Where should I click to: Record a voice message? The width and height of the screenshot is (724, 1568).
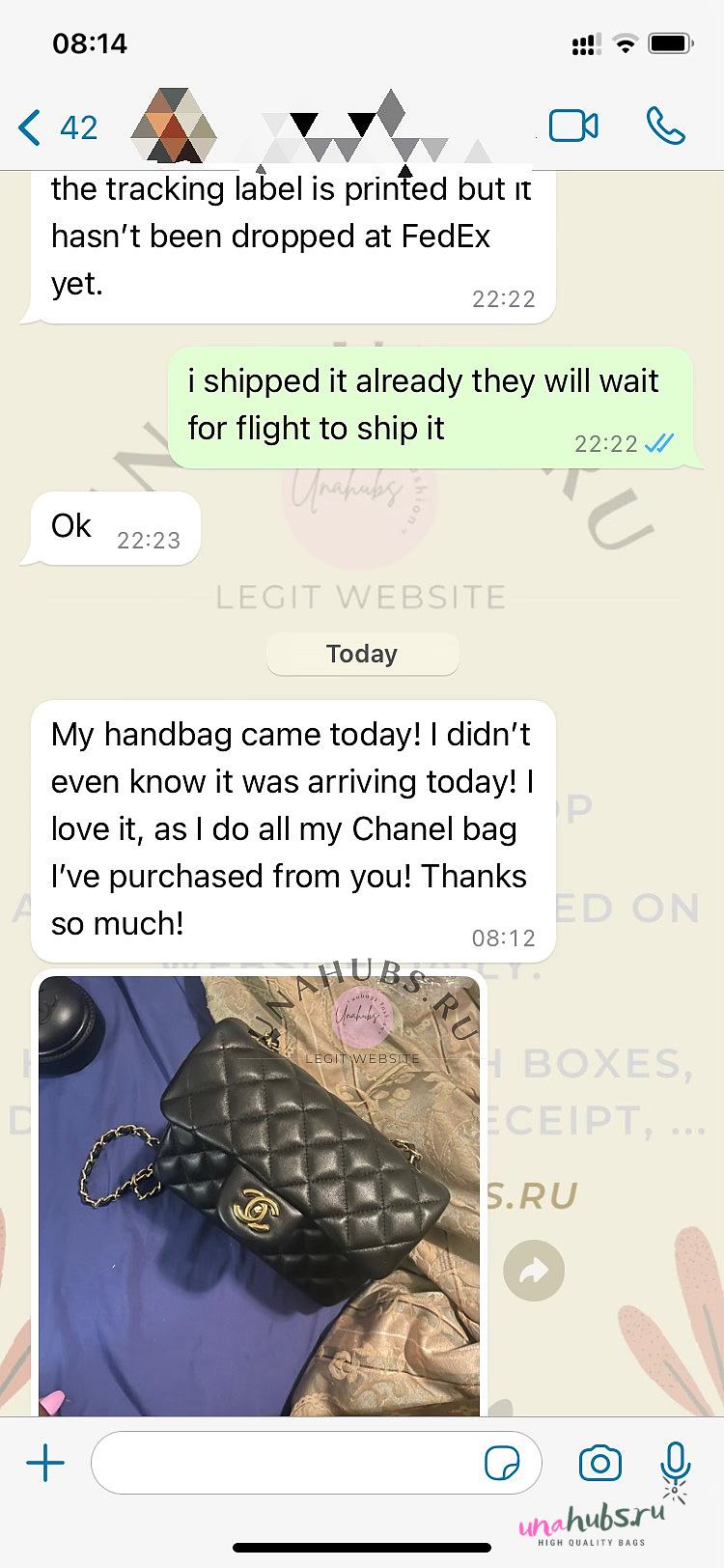676,1464
